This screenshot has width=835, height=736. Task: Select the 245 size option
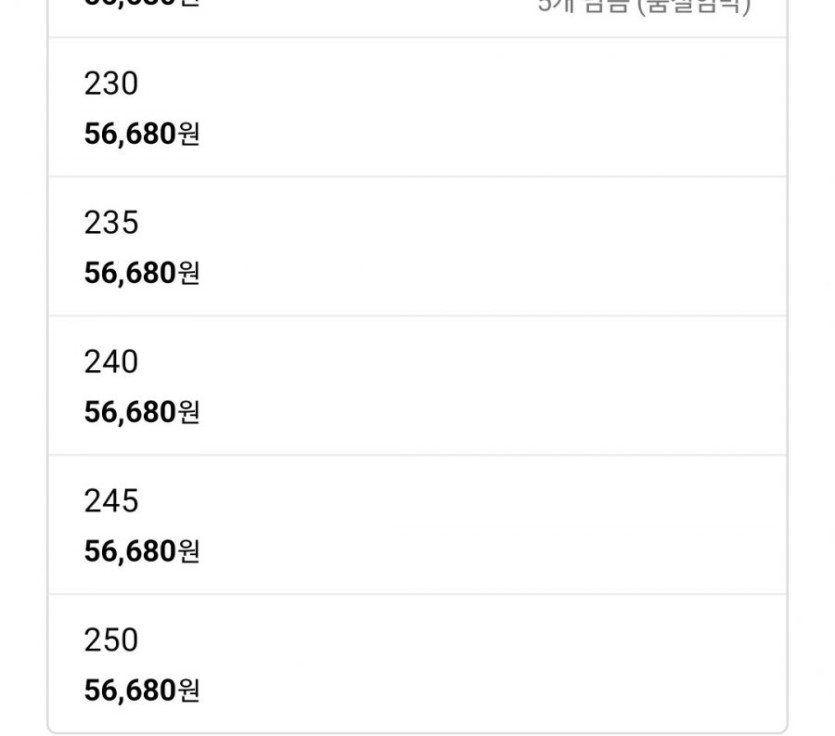pos(416,525)
